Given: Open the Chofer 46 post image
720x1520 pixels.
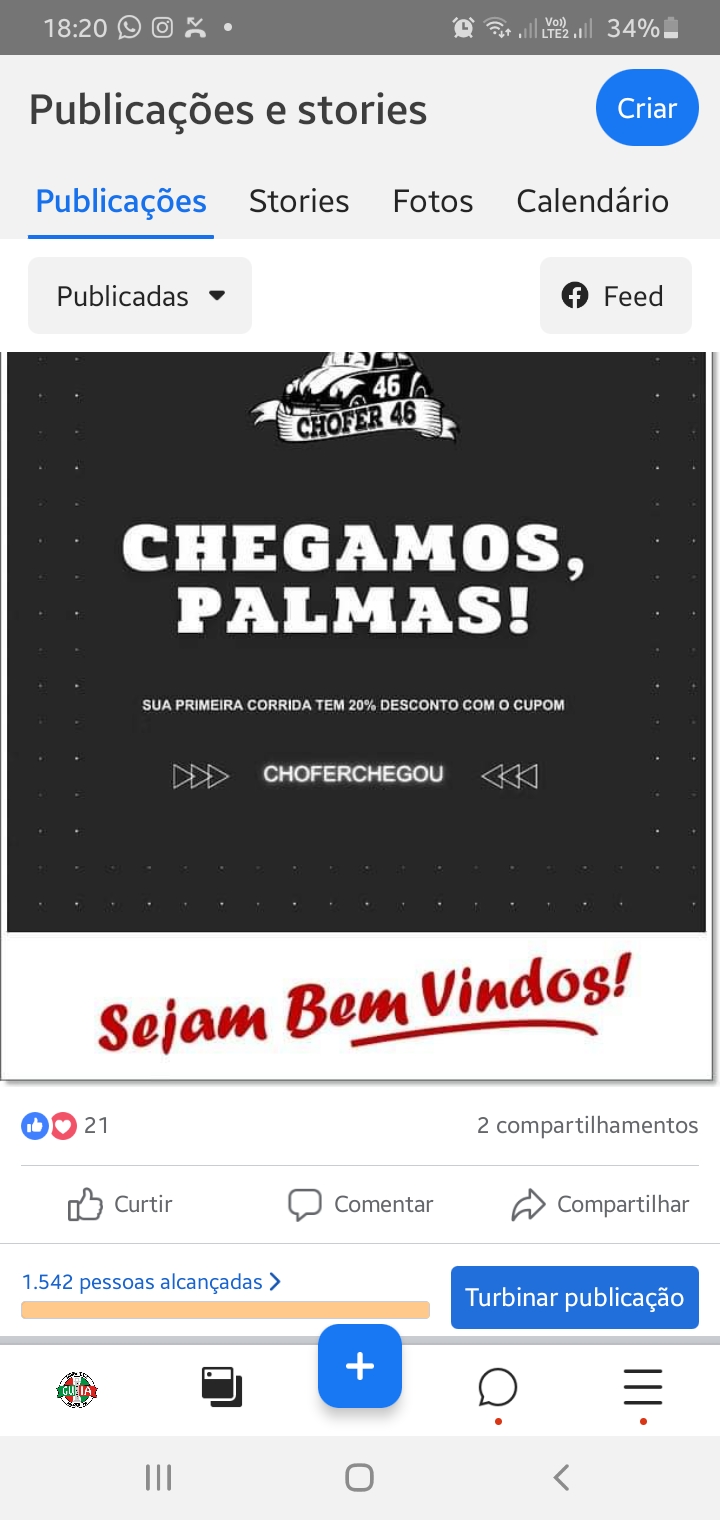Looking at the screenshot, I should coord(356,640).
